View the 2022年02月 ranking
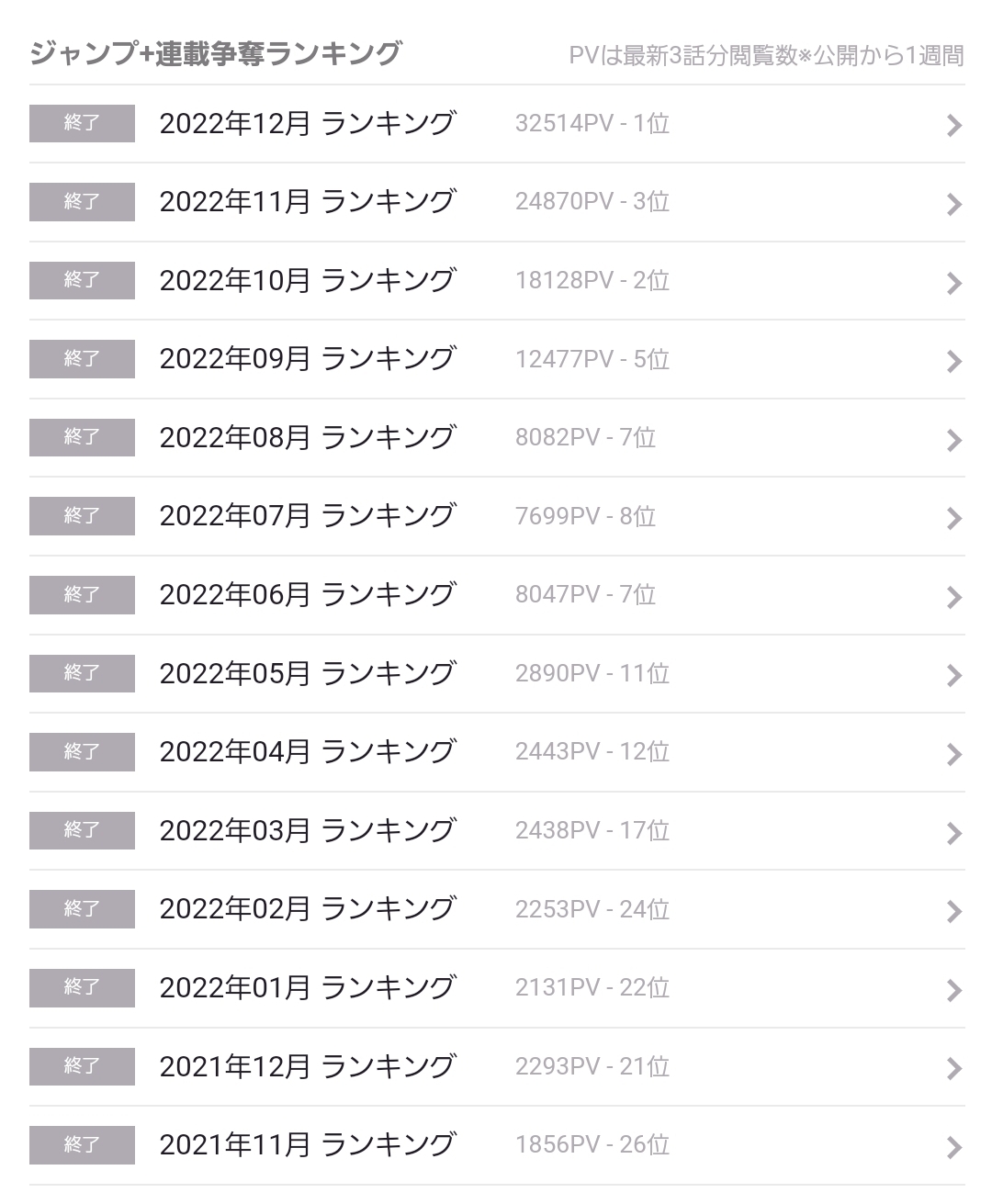Image resolution: width=992 pixels, height=1204 pixels. pos(497,910)
